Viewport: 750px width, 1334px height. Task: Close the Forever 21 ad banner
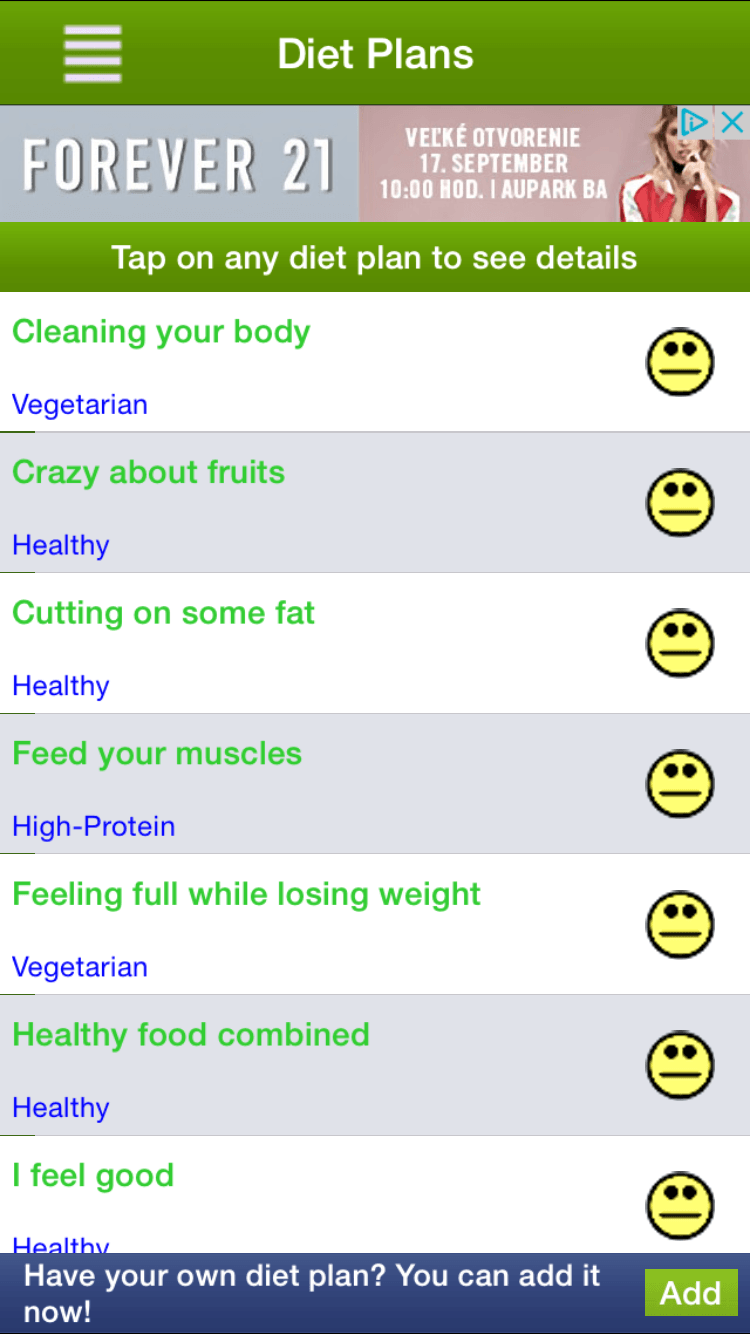pyautogui.click(x=733, y=123)
